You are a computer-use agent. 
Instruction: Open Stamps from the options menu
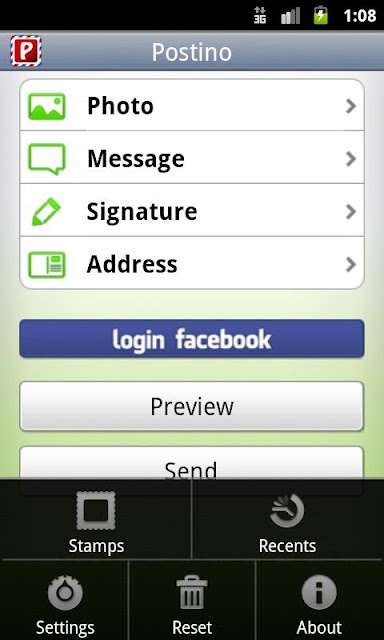(96, 520)
